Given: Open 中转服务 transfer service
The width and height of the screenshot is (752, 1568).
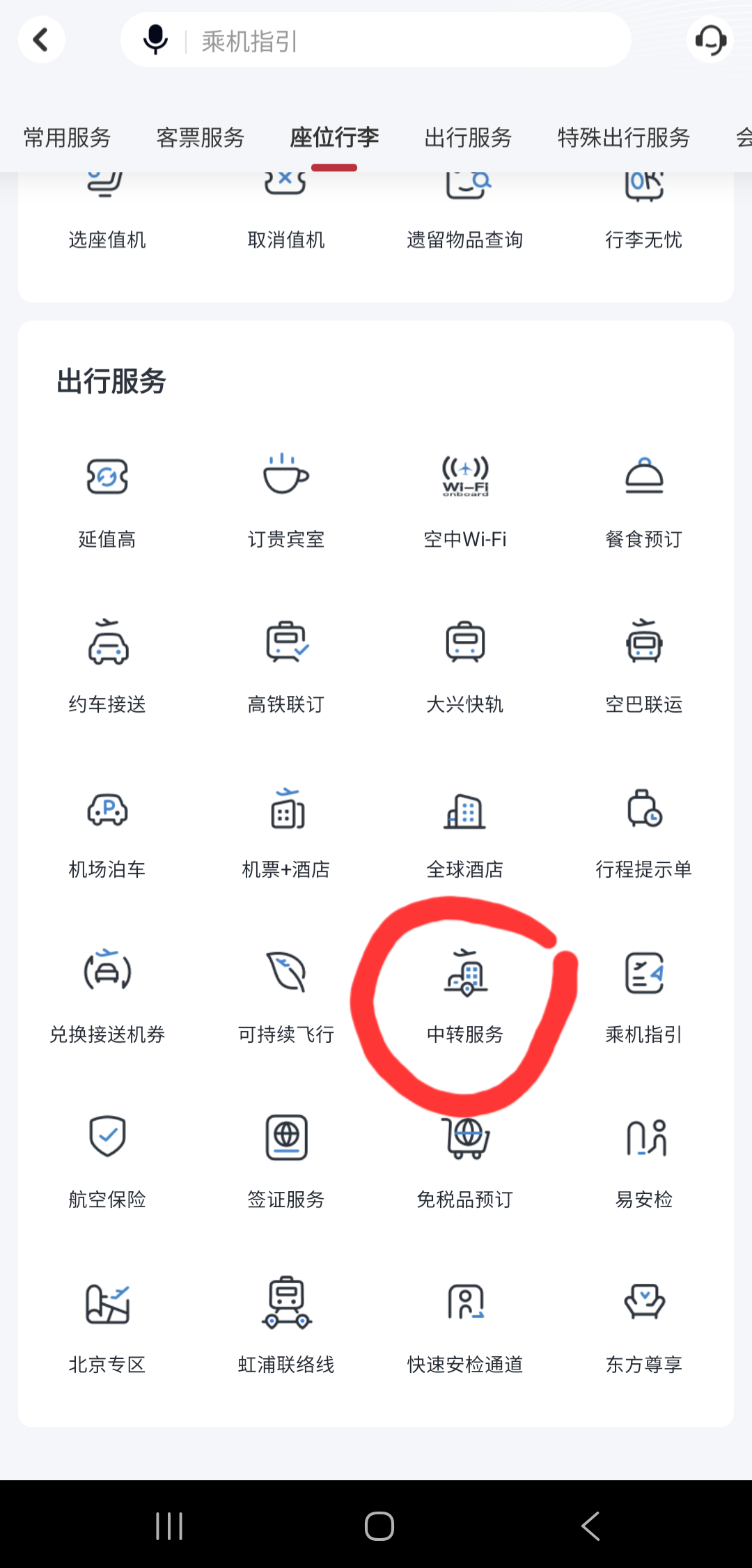Looking at the screenshot, I should [465, 995].
